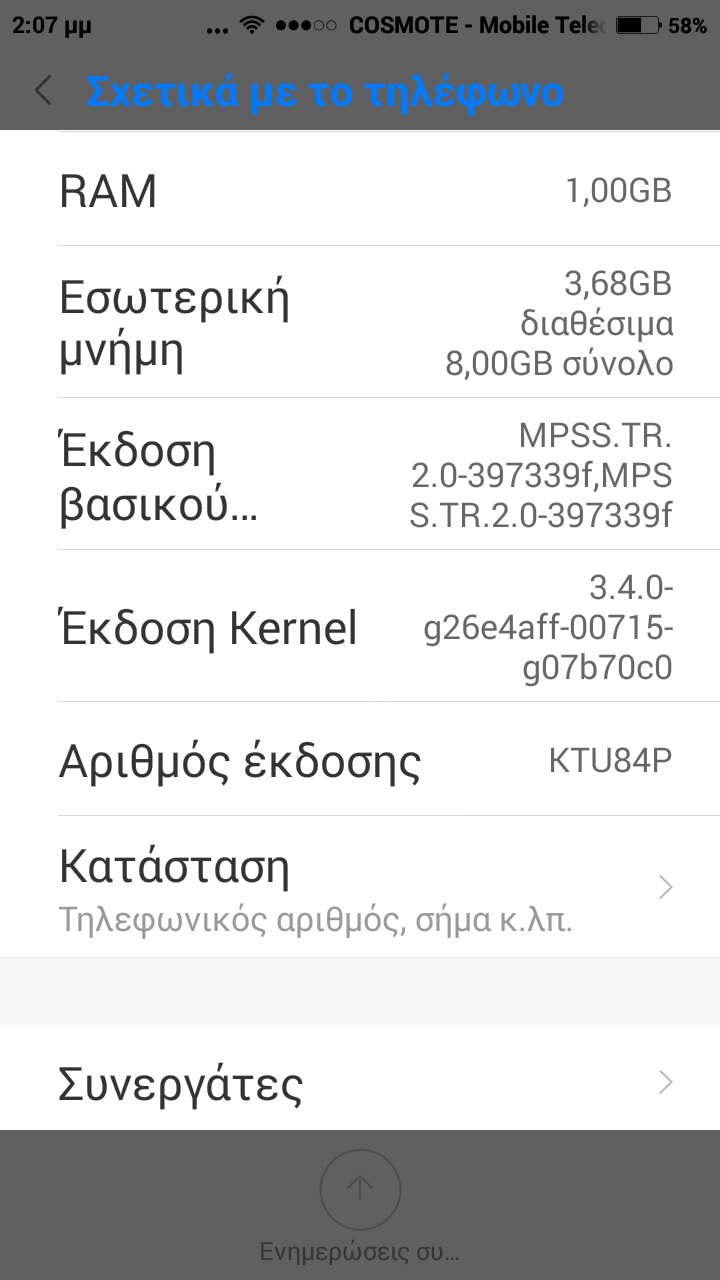Go back from Σχετικά με το τηλέφωνο

[x=43, y=91]
